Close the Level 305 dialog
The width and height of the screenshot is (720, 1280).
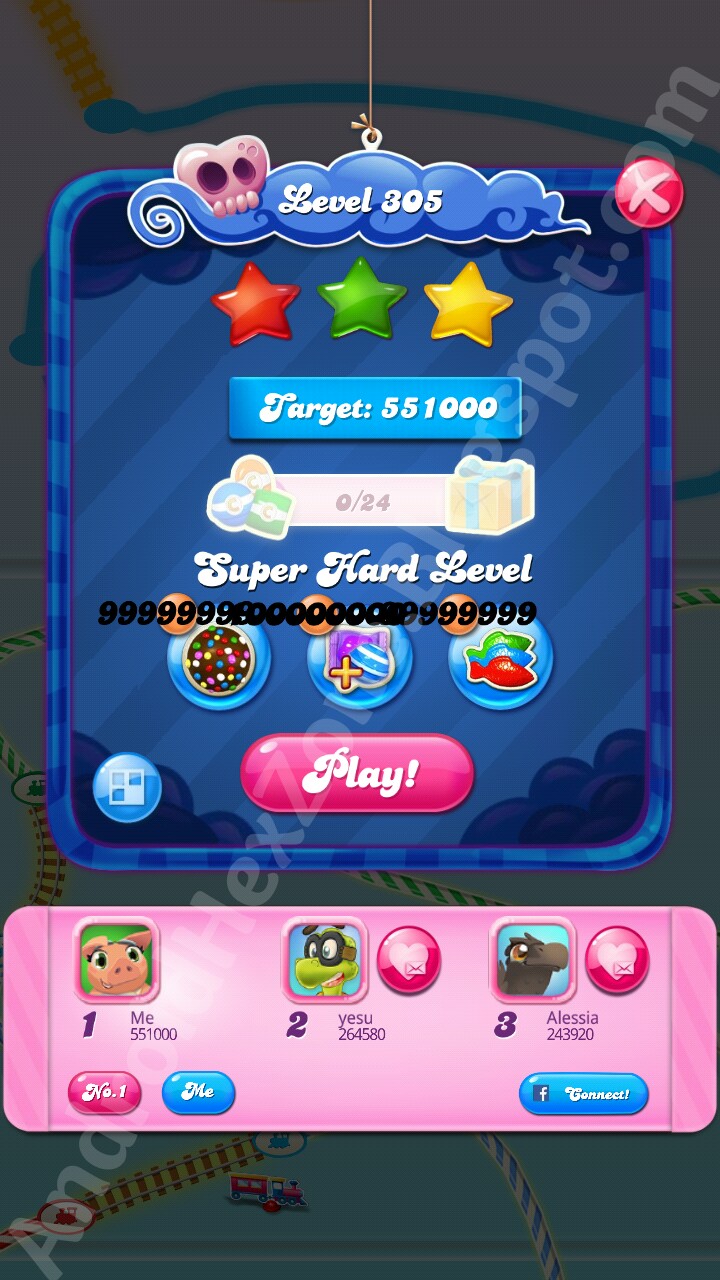(649, 193)
